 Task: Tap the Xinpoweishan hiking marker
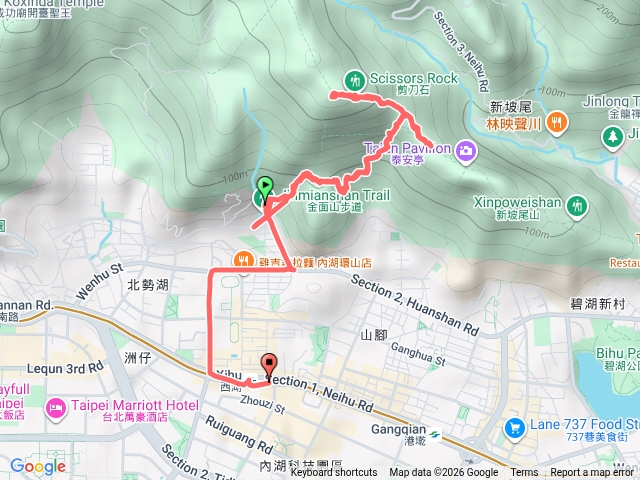[575, 205]
